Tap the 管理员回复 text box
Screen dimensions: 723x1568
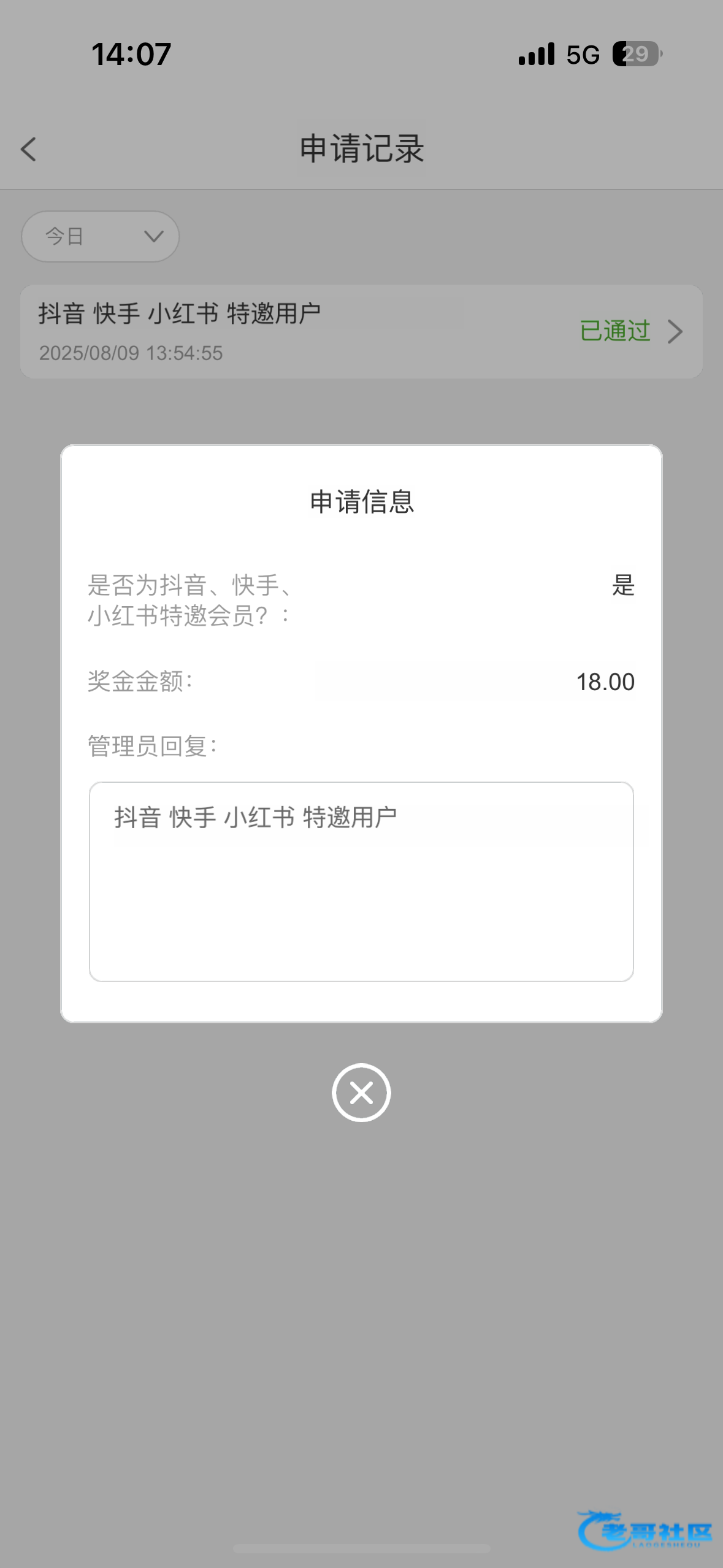361,882
